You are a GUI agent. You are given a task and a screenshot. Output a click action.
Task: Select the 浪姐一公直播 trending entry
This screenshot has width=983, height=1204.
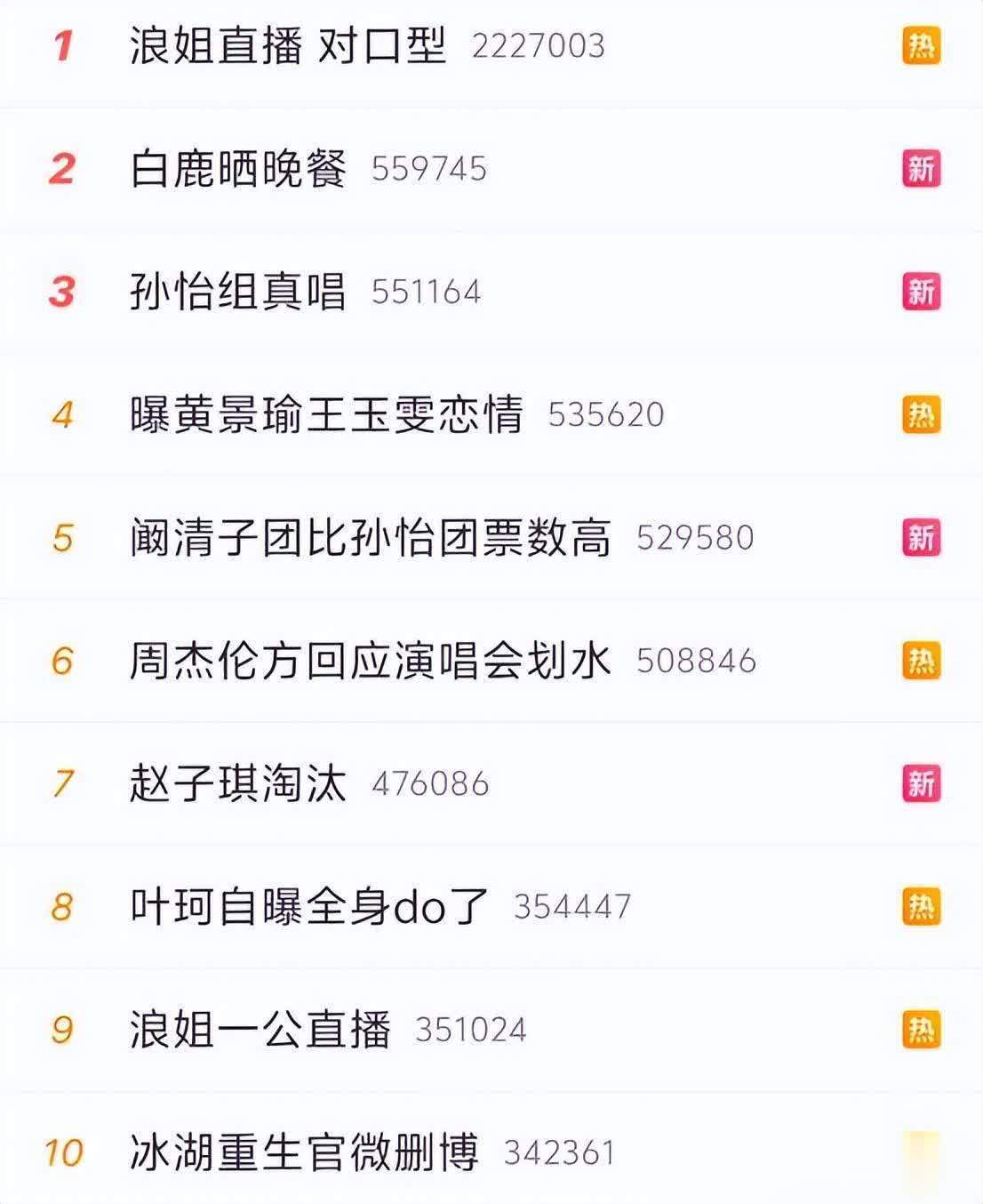(260, 1030)
